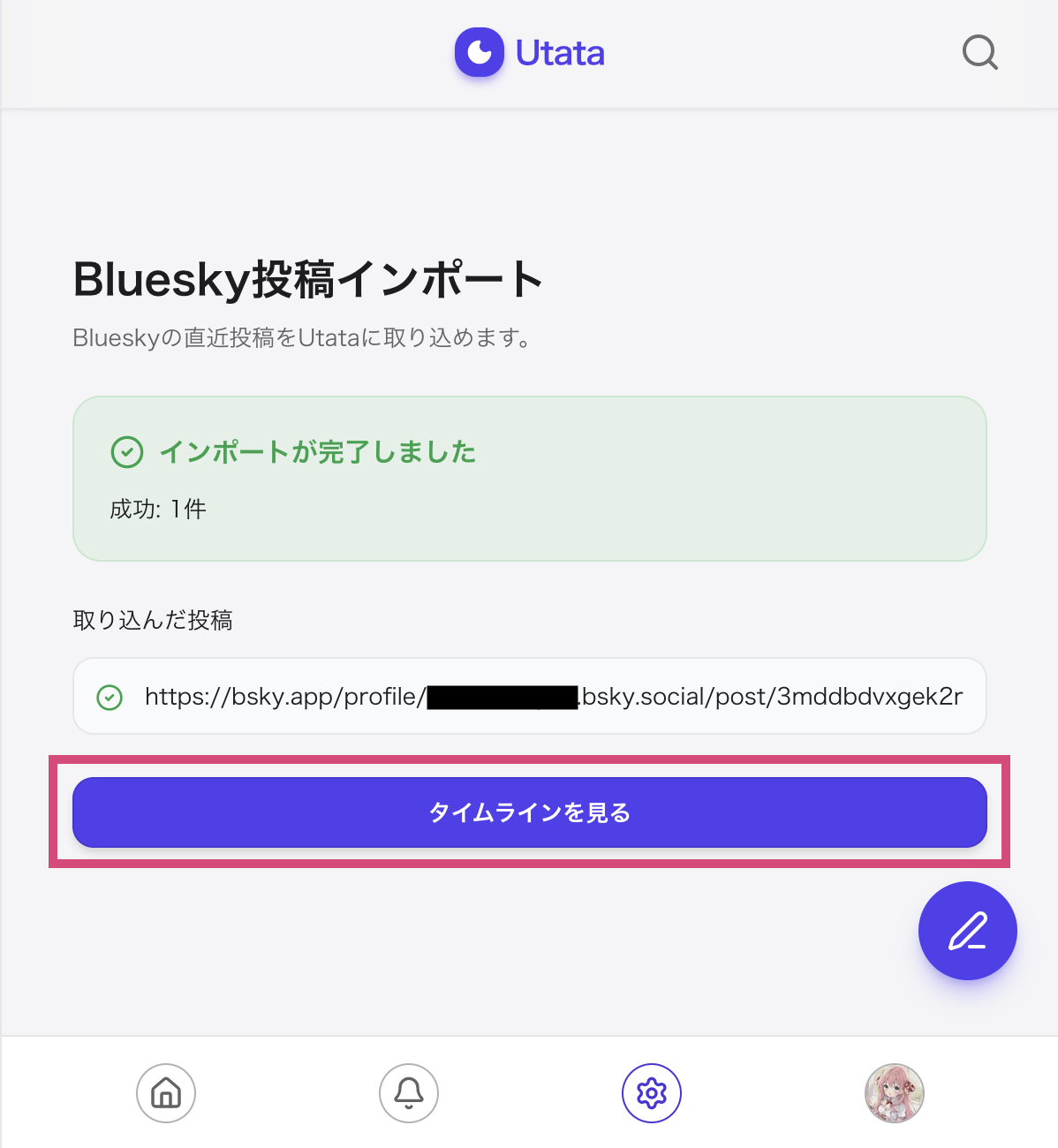
Task: Open the compose post pencil button
Action: tap(968, 931)
